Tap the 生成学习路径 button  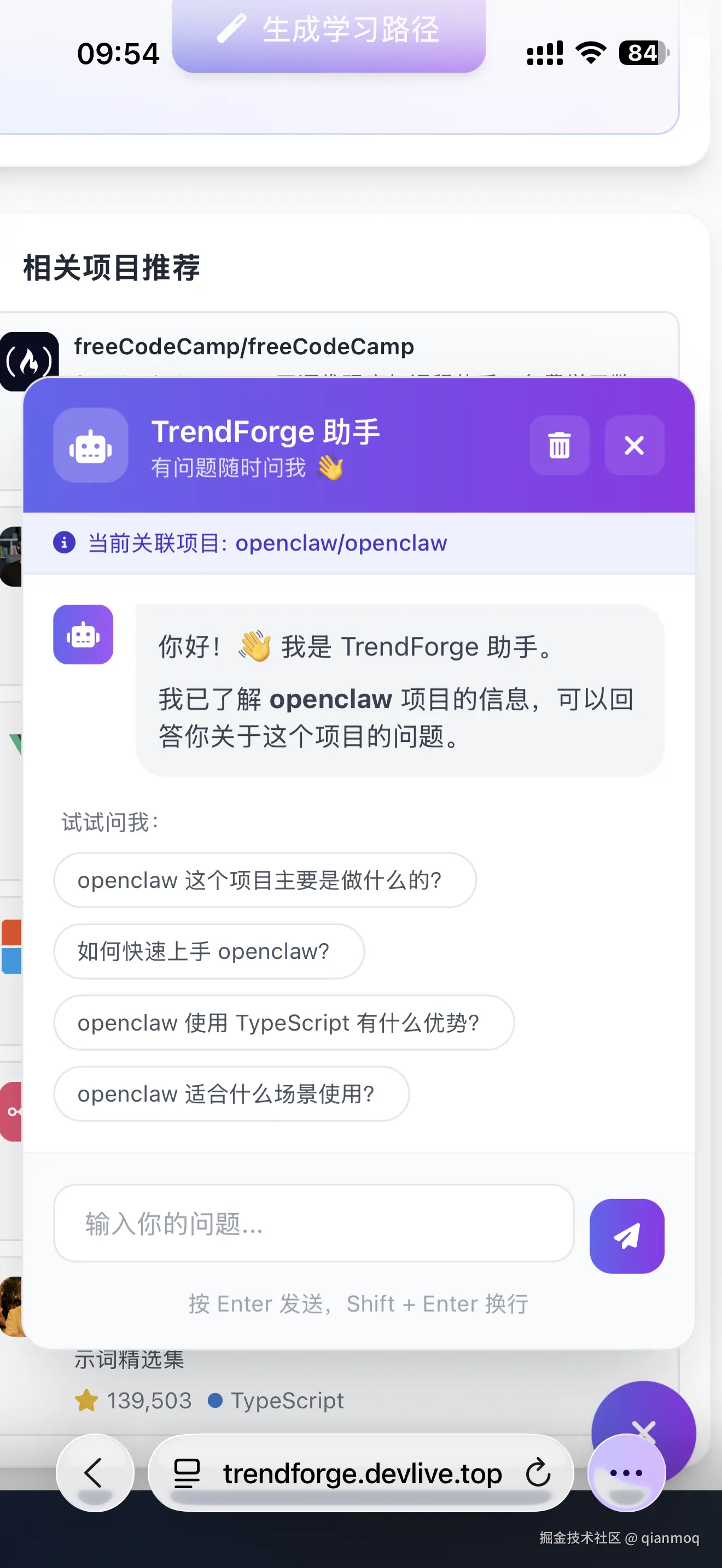[329, 32]
